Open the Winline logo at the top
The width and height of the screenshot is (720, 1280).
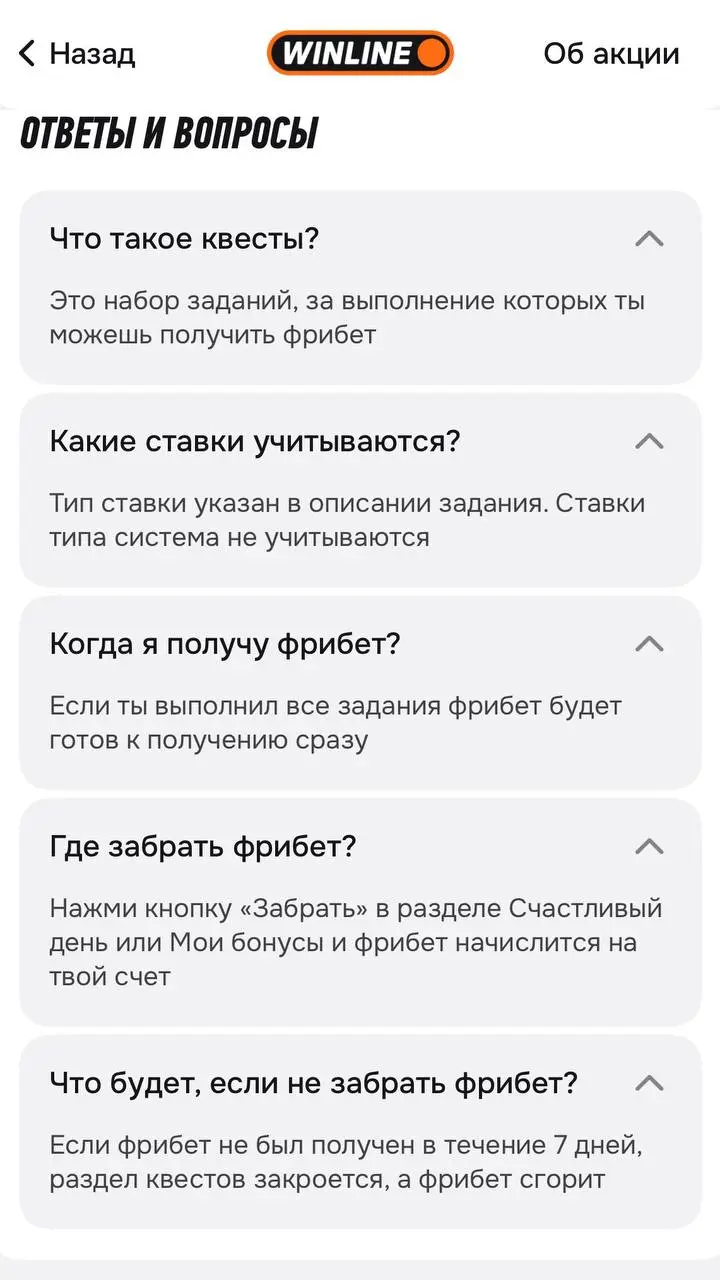point(360,54)
